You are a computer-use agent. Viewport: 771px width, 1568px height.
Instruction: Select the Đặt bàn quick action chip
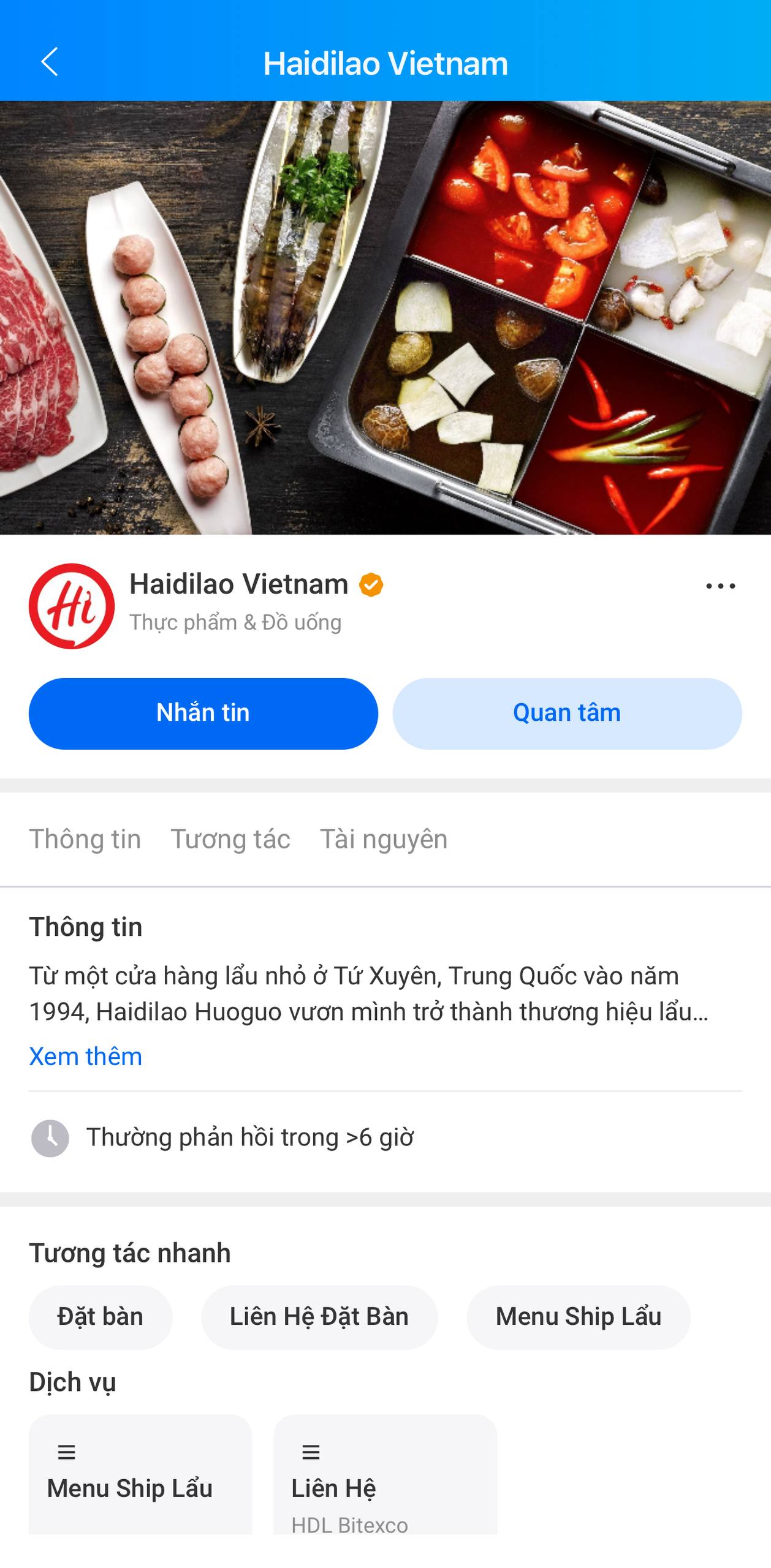coord(100,1316)
